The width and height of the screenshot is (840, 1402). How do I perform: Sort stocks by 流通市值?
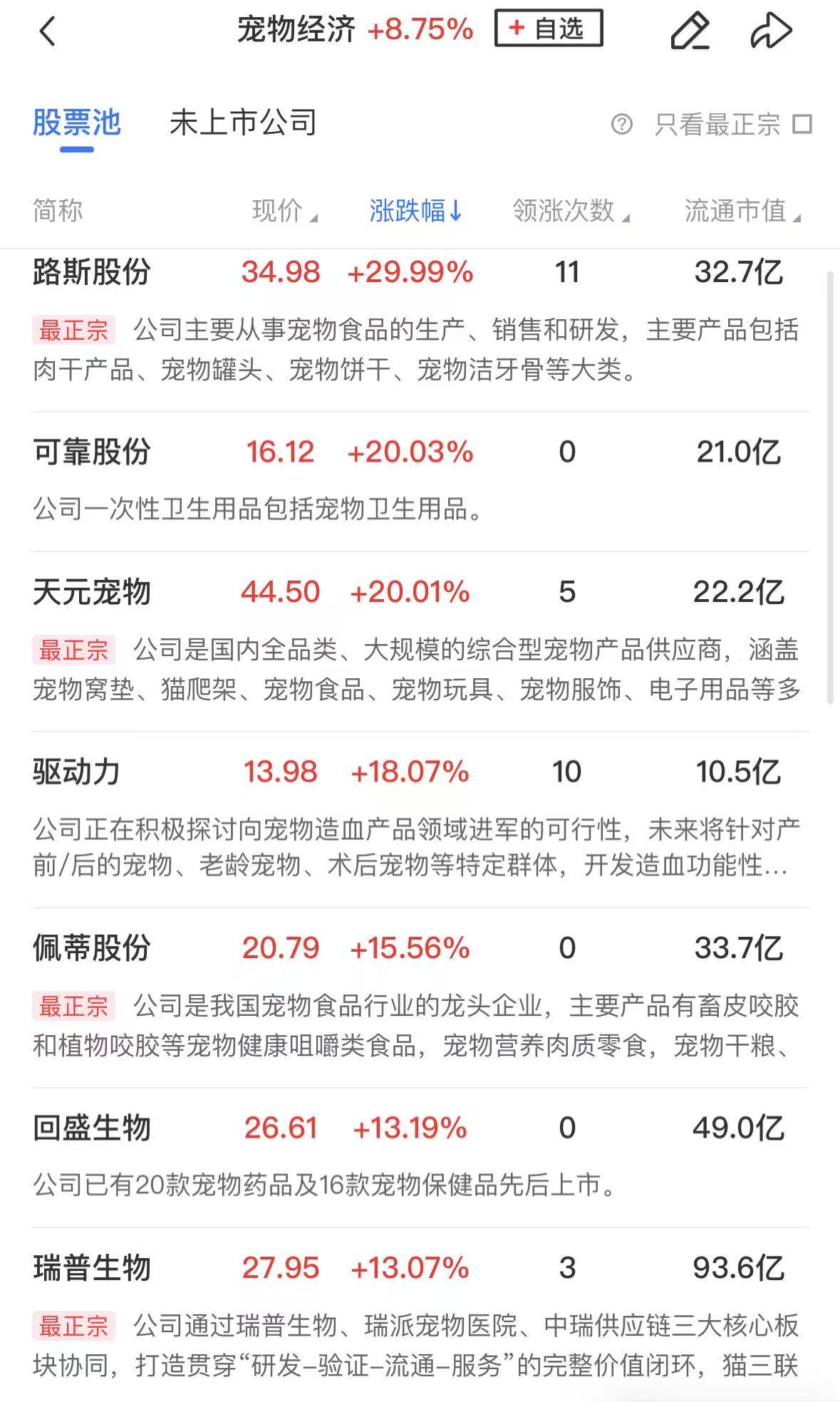[x=741, y=211]
